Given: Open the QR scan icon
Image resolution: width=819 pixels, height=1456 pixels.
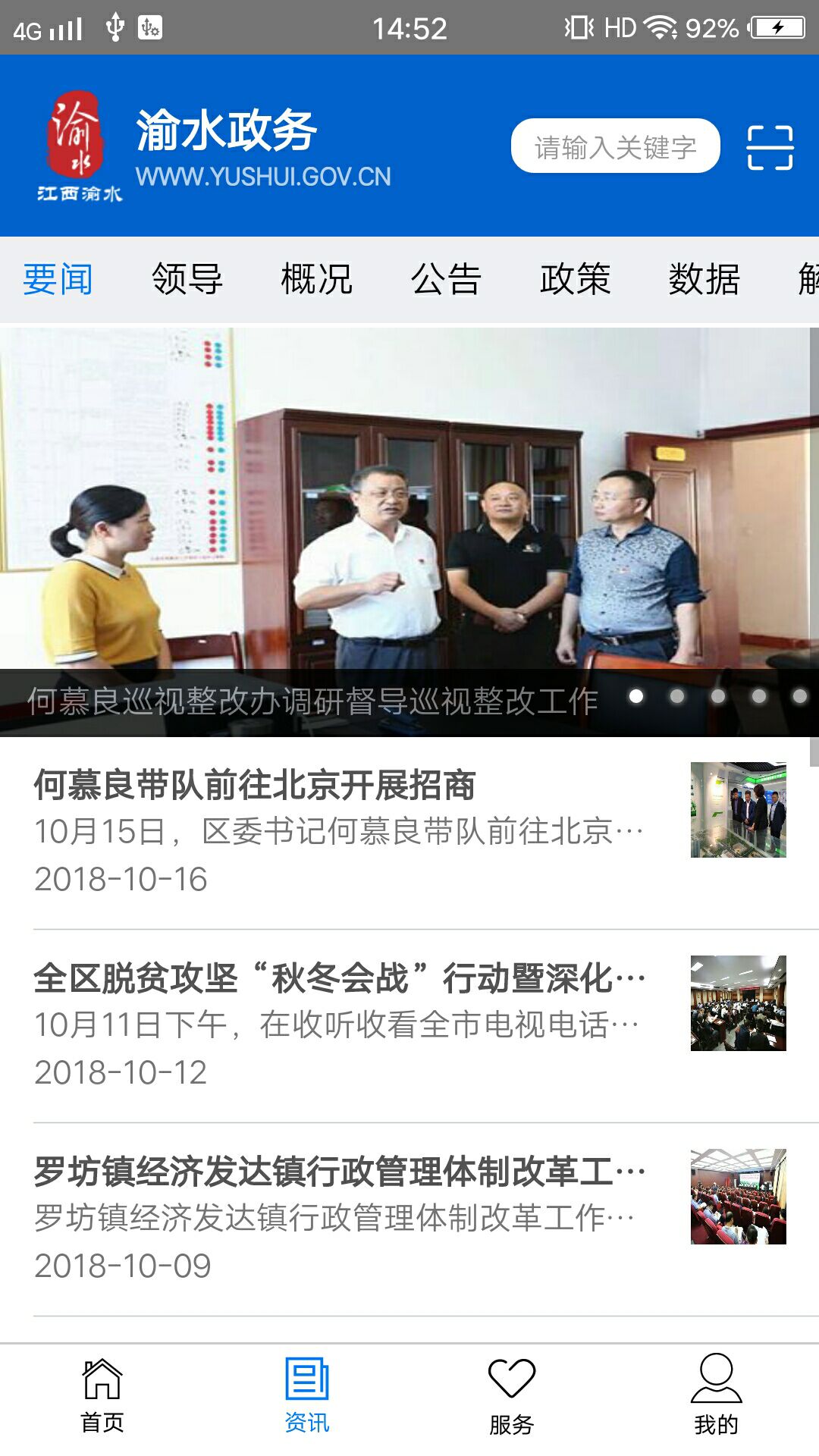Looking at the screenshot, I should point(769,147).
